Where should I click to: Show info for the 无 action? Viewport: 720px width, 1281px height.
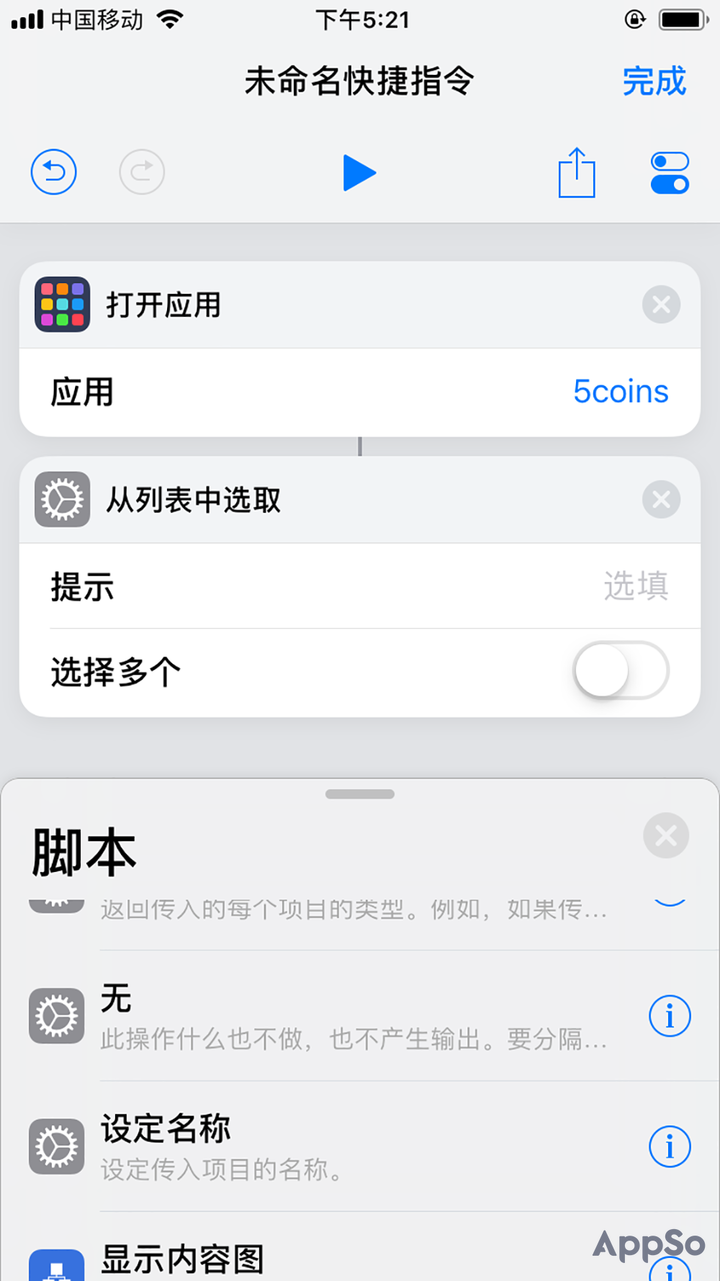coord(670,1016)
